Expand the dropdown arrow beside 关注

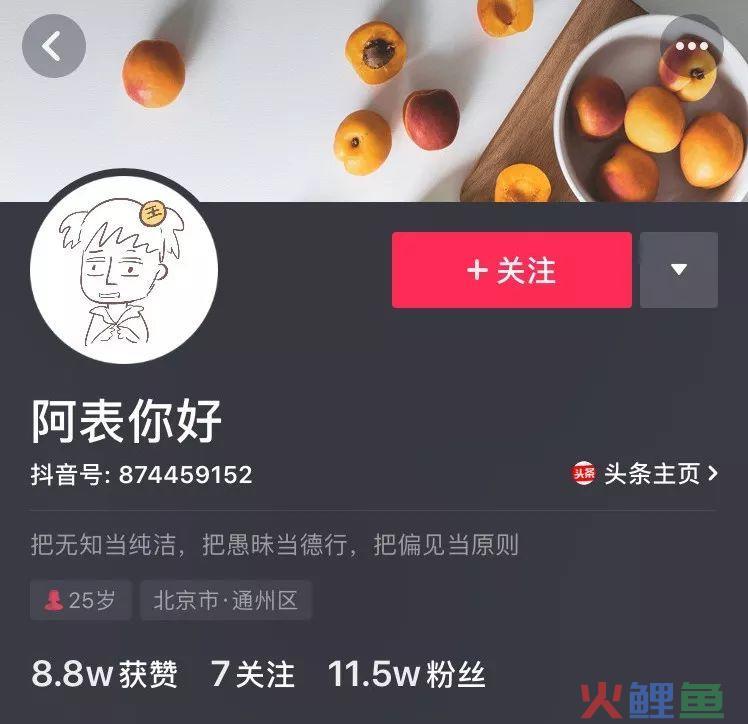point(679,270)
